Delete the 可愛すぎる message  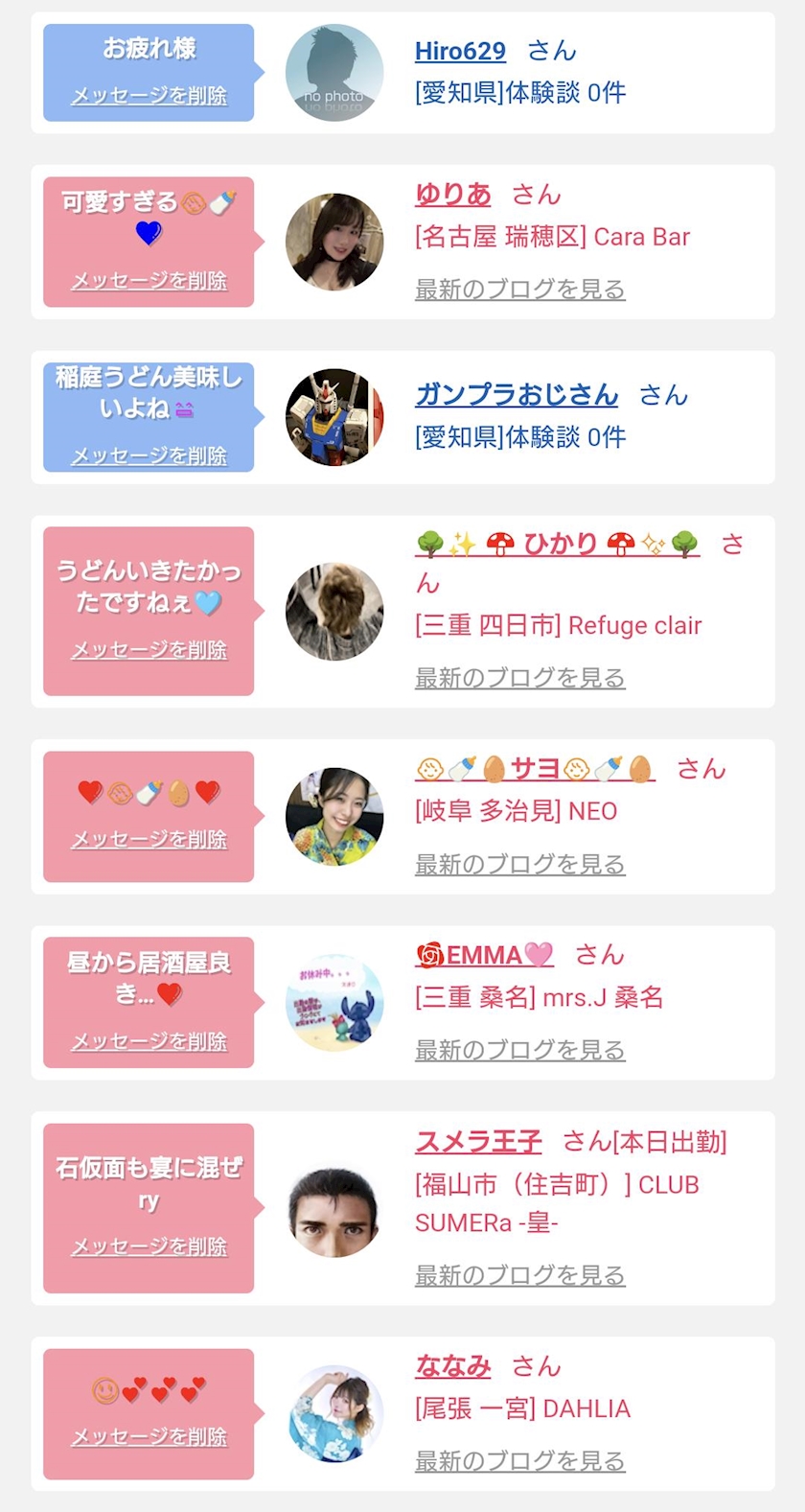click(149, 281)
